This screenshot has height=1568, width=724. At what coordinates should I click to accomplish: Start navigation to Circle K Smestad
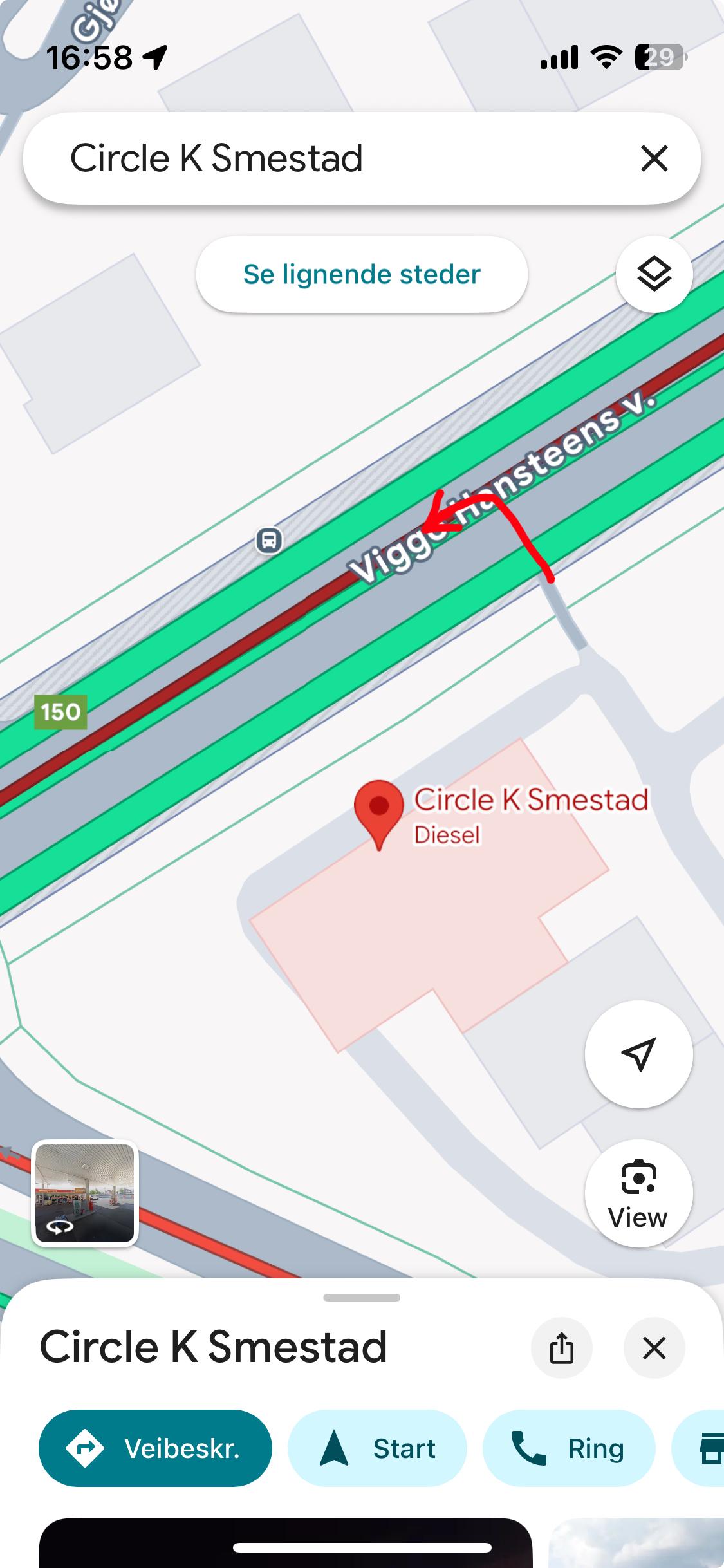[x=377, y=1448]
